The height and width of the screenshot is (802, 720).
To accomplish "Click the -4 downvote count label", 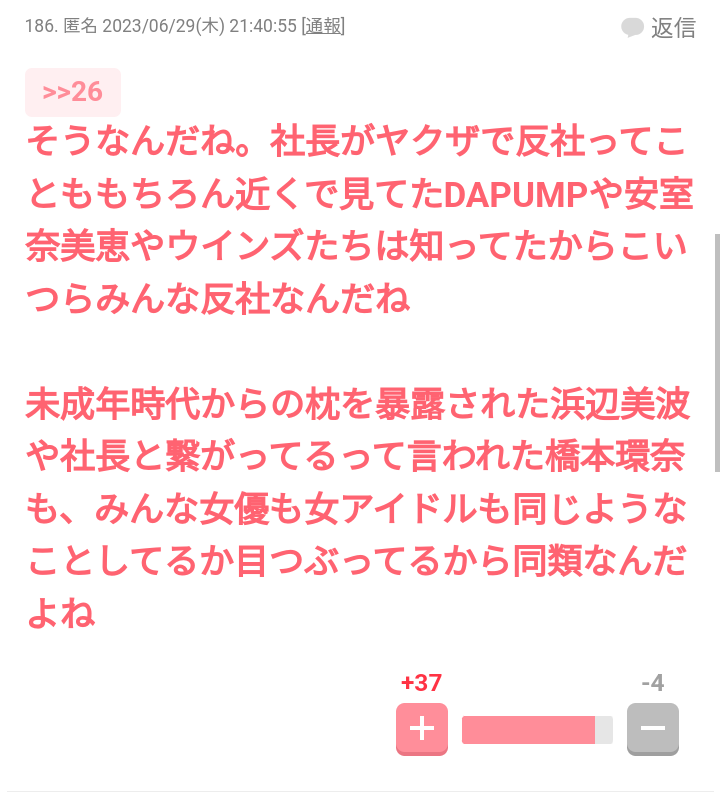I will (652, 684).
